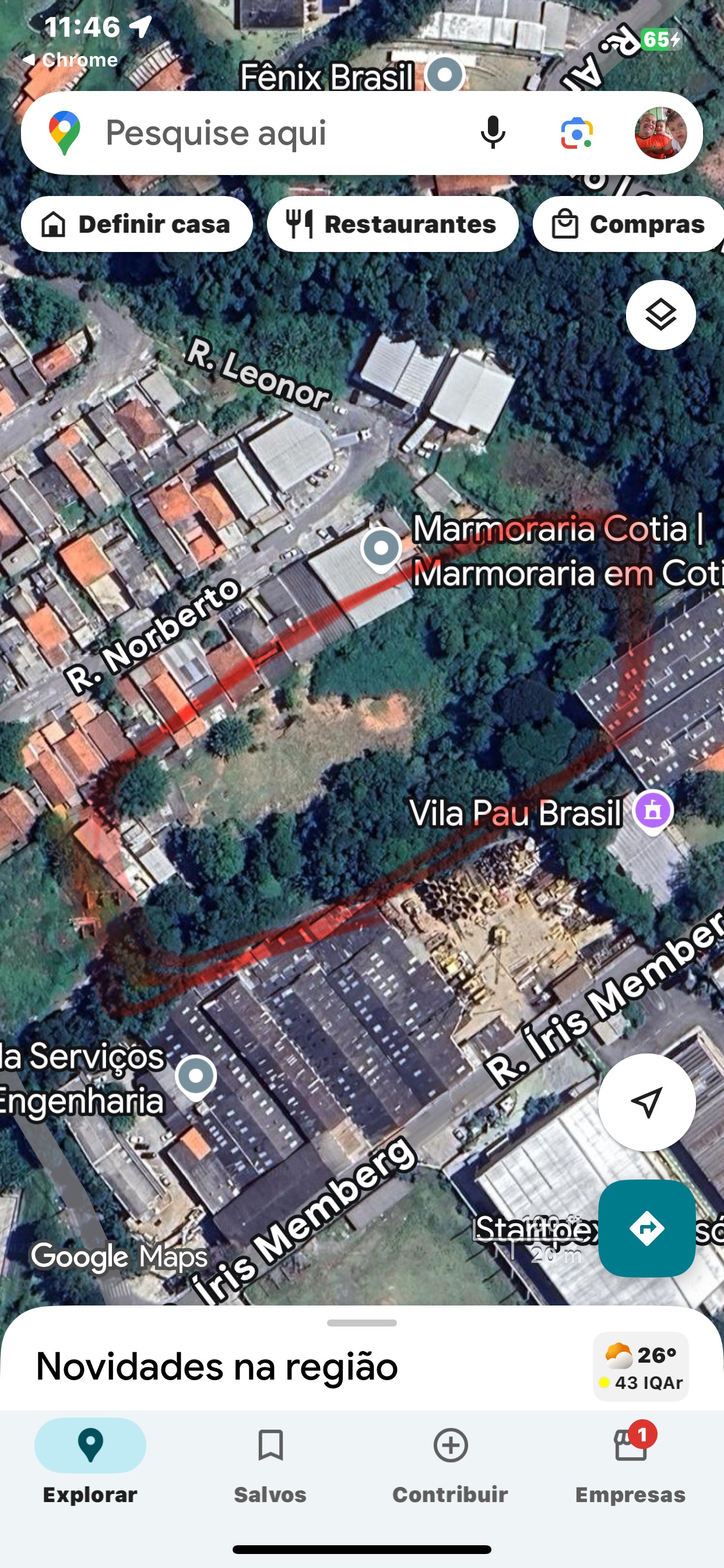Viewport: 724px width, 1568px height.
Task: Open the Serviços Engenharia place marker
Action: coord(196,1076)
